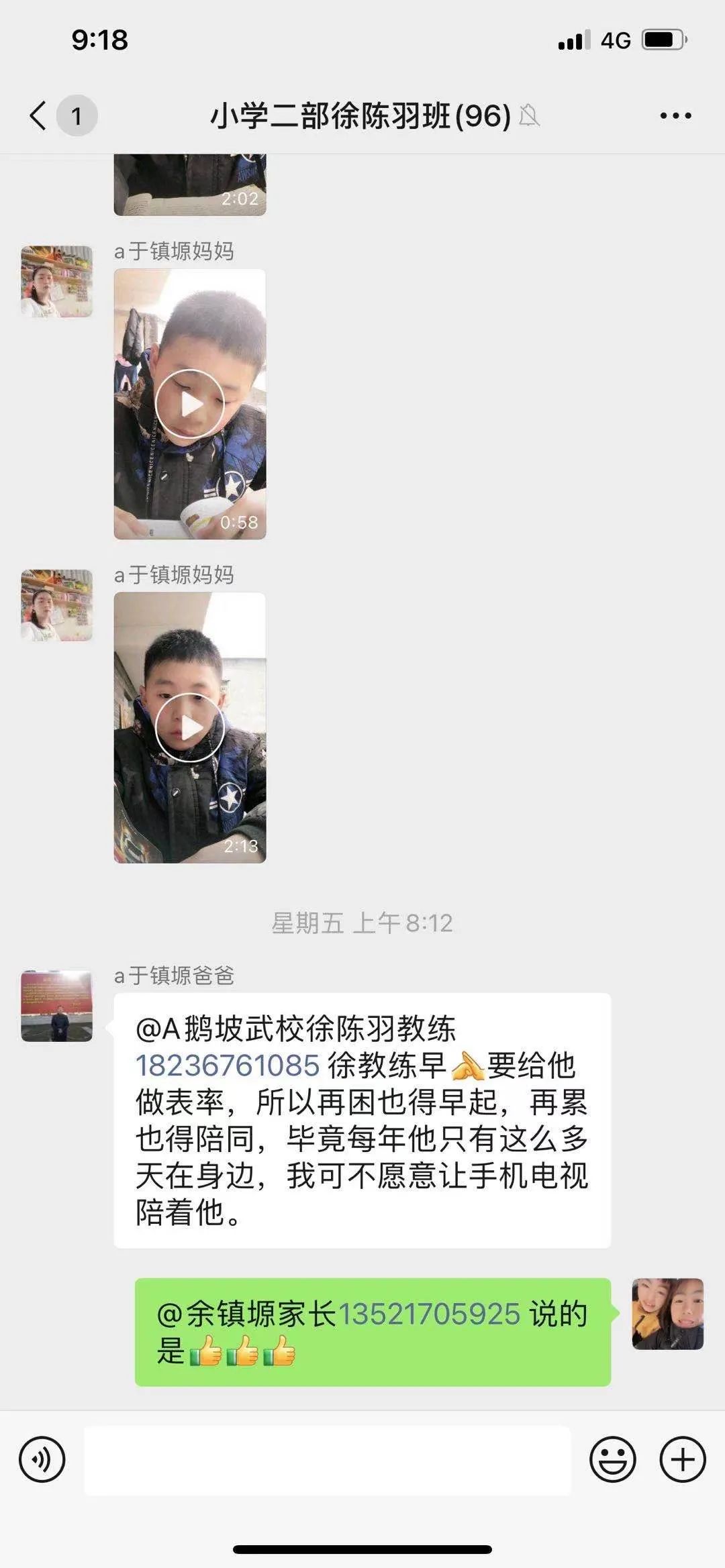The width and height of the screenshot is (725, 1568).
Task: Play the 0:58 video from a于镇塬妈妈
Action: click(190, 404)
